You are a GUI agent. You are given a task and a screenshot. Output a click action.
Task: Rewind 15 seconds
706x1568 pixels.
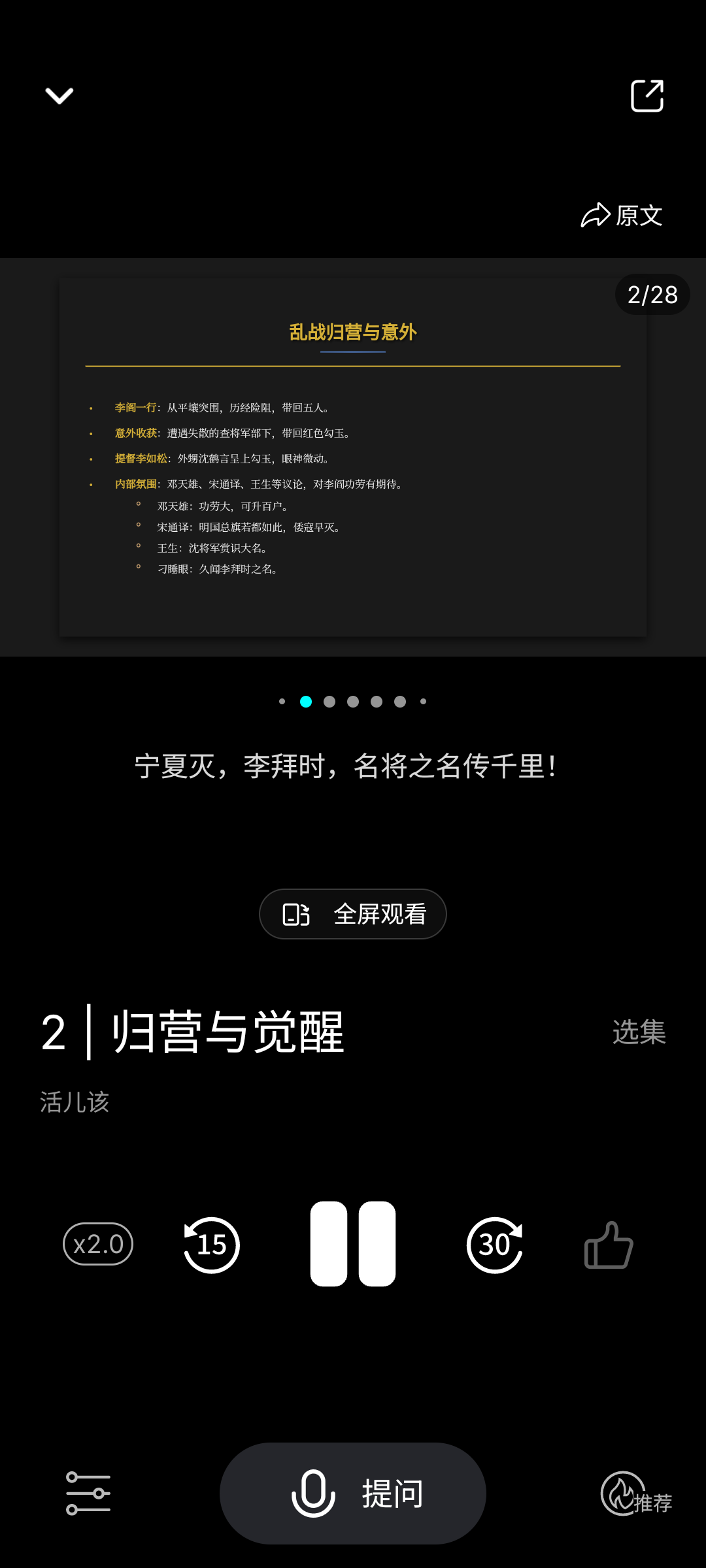coord(211,1245)
